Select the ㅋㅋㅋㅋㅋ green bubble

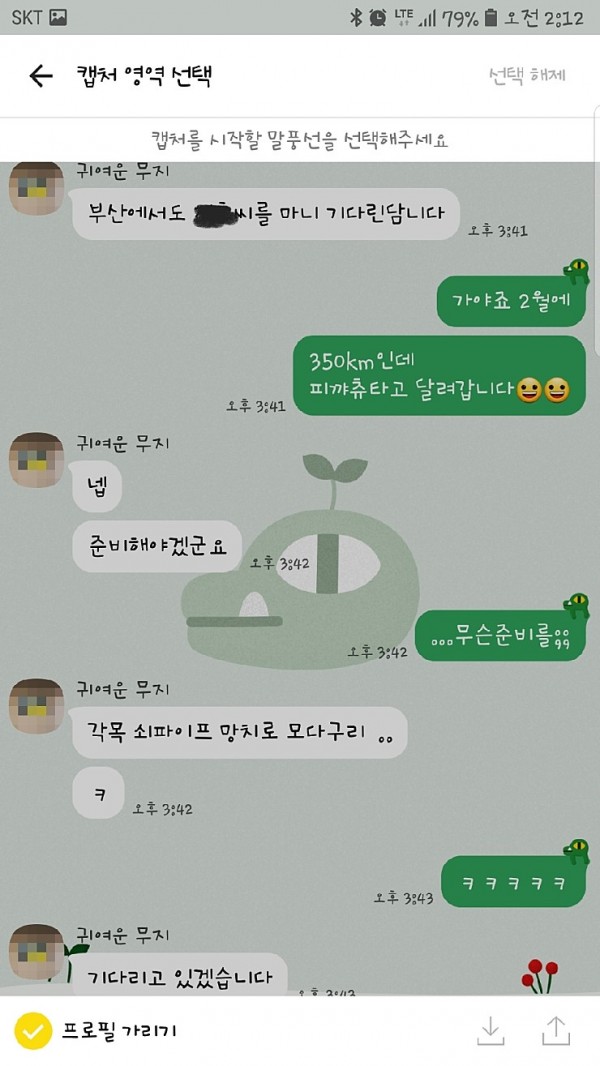(514, 881)
